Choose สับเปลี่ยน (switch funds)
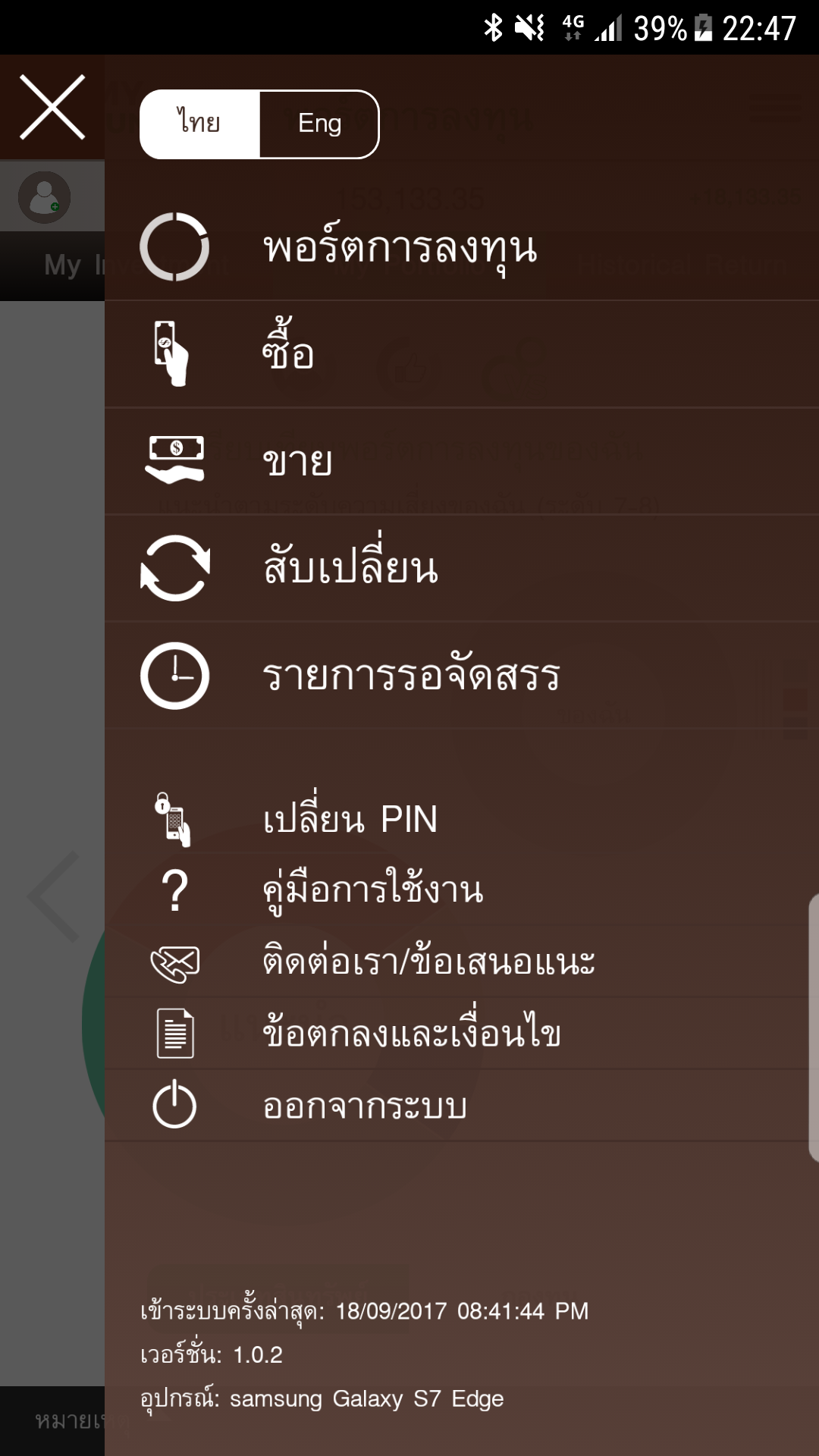 [x=350, y=568]
